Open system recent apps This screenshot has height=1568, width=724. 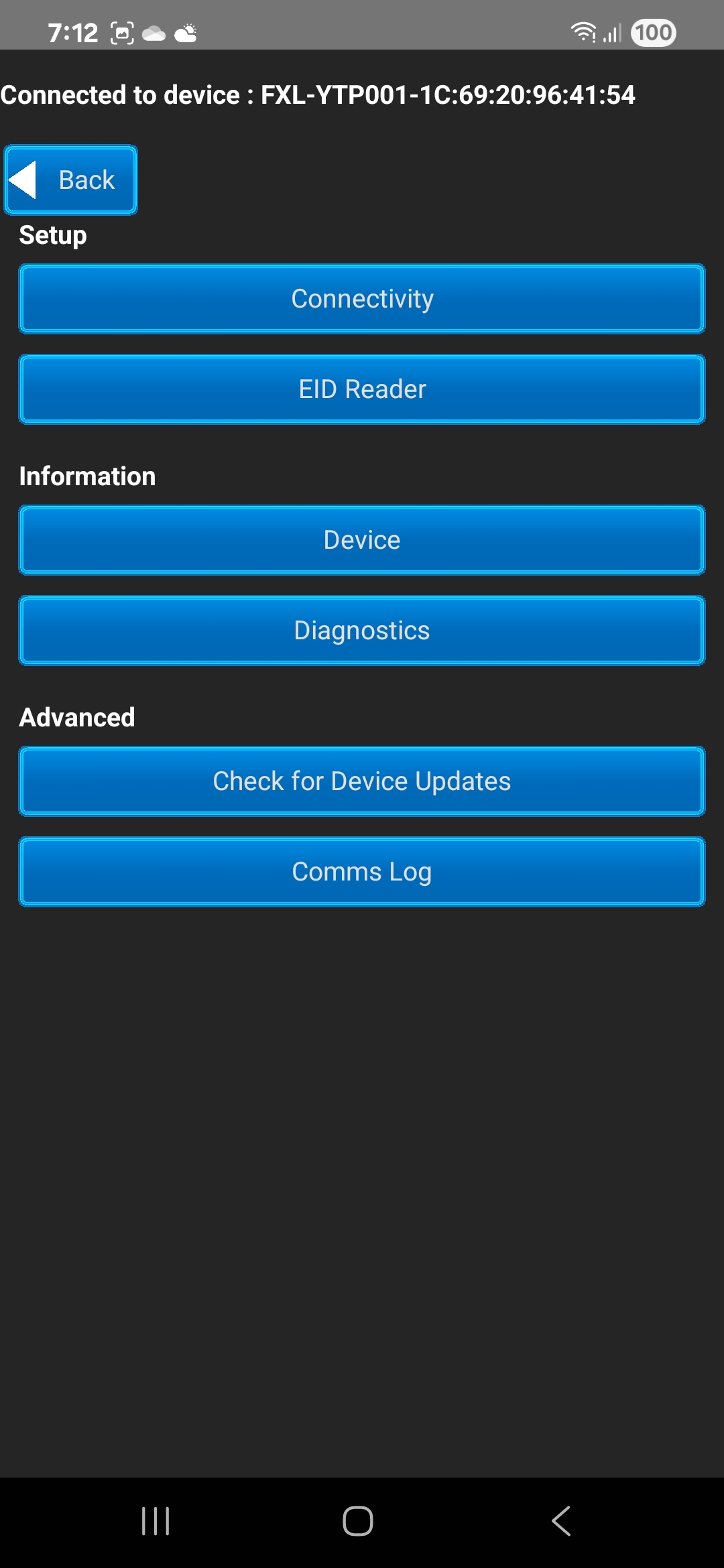(156, 1521)
